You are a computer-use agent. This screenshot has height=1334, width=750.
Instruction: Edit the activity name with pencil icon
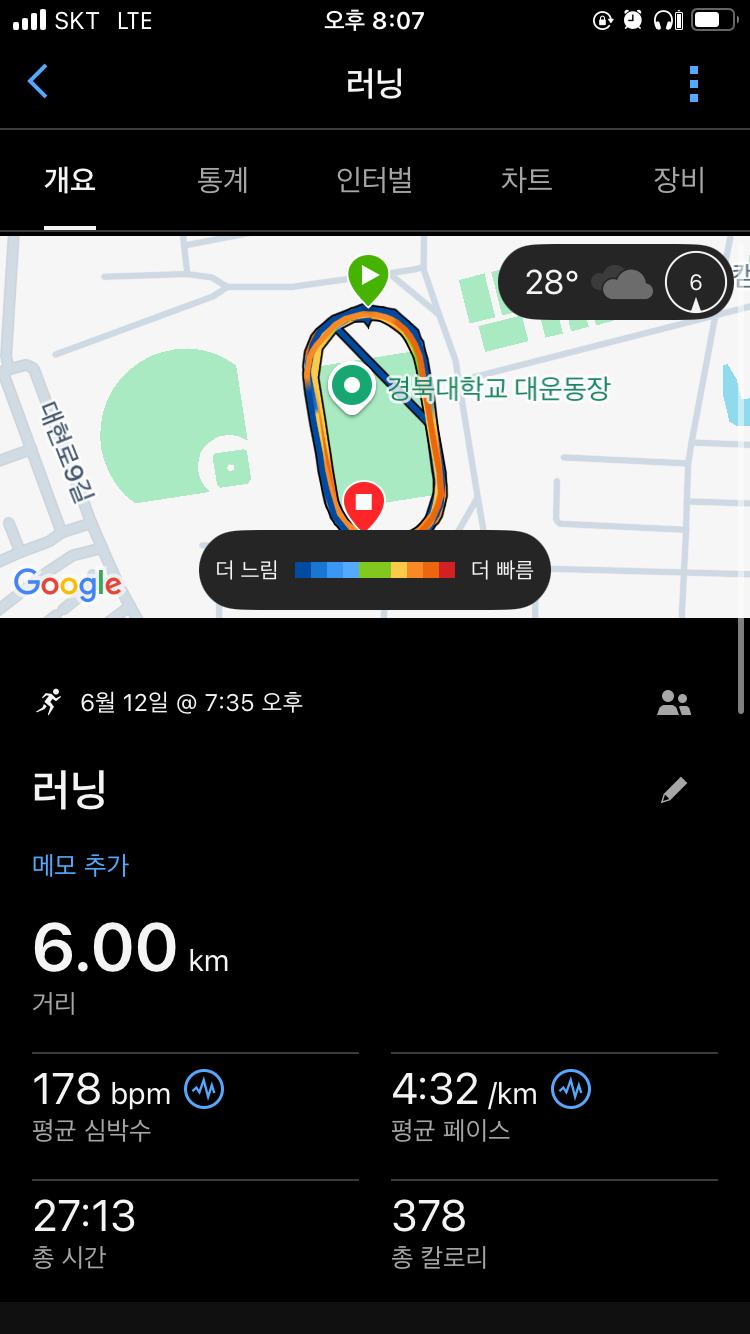pyautogui.click(x=674, y=790)
